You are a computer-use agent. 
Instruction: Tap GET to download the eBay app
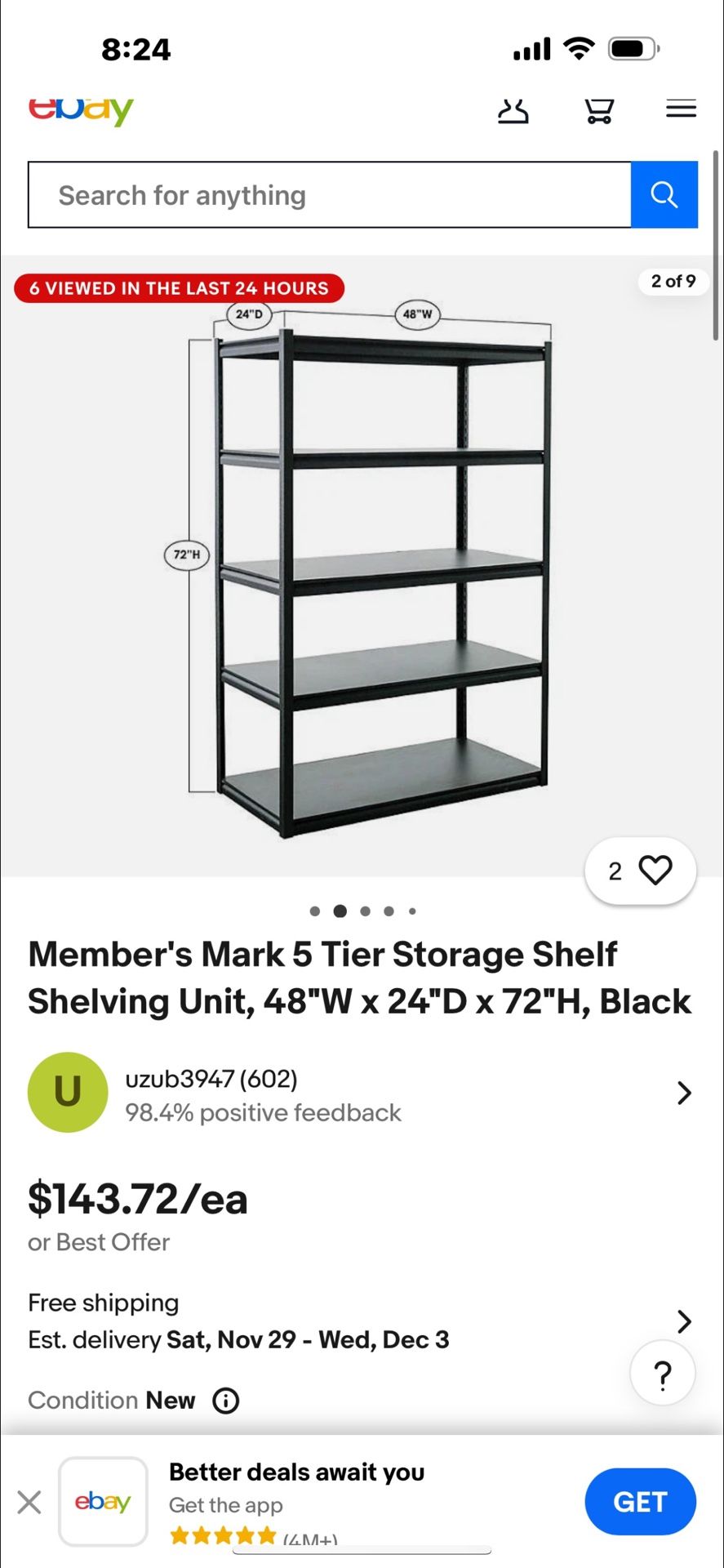tap(640, 1501)
